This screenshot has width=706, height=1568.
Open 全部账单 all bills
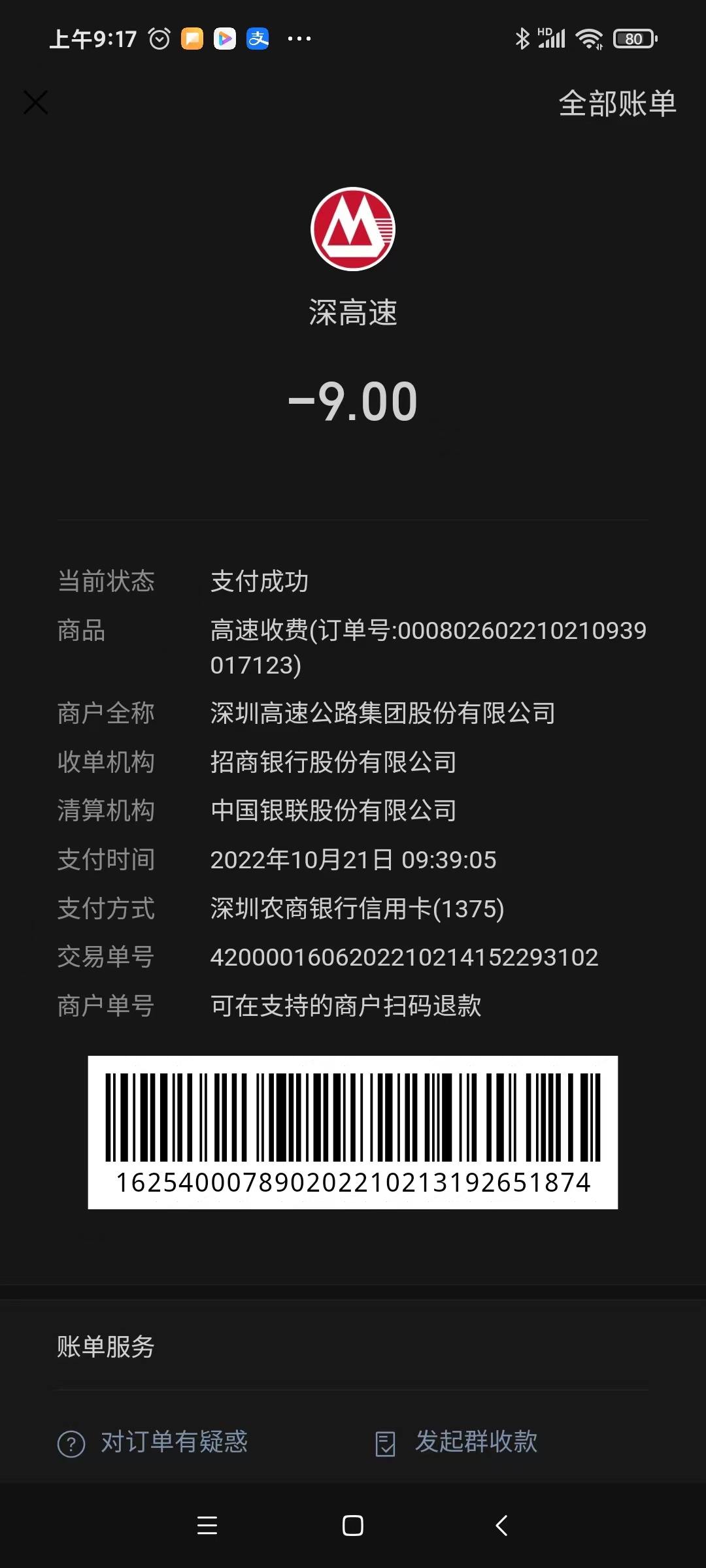pos(617,103)
